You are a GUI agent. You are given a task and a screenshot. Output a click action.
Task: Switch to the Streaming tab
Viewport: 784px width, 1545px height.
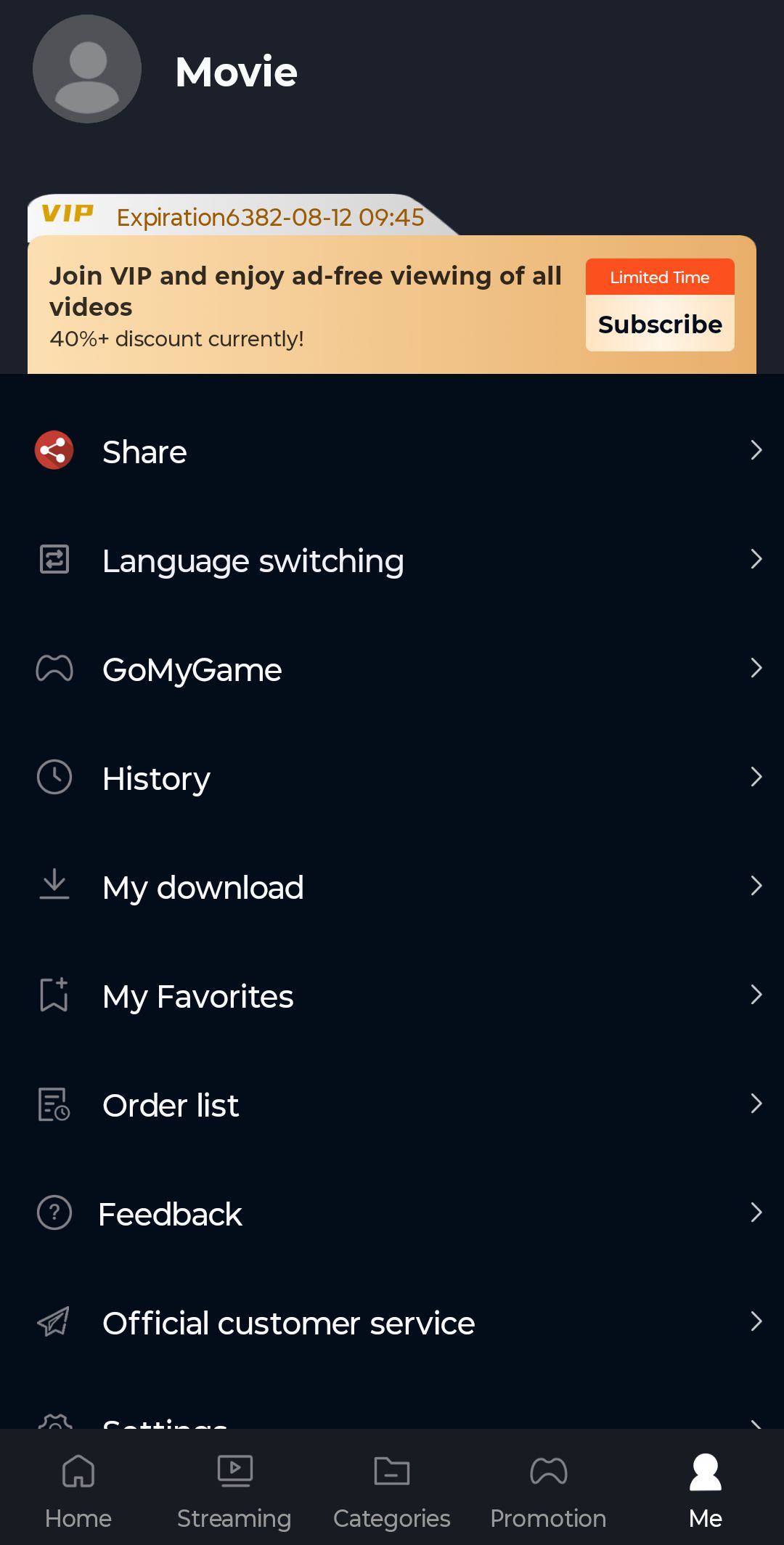pos(234,1488)
